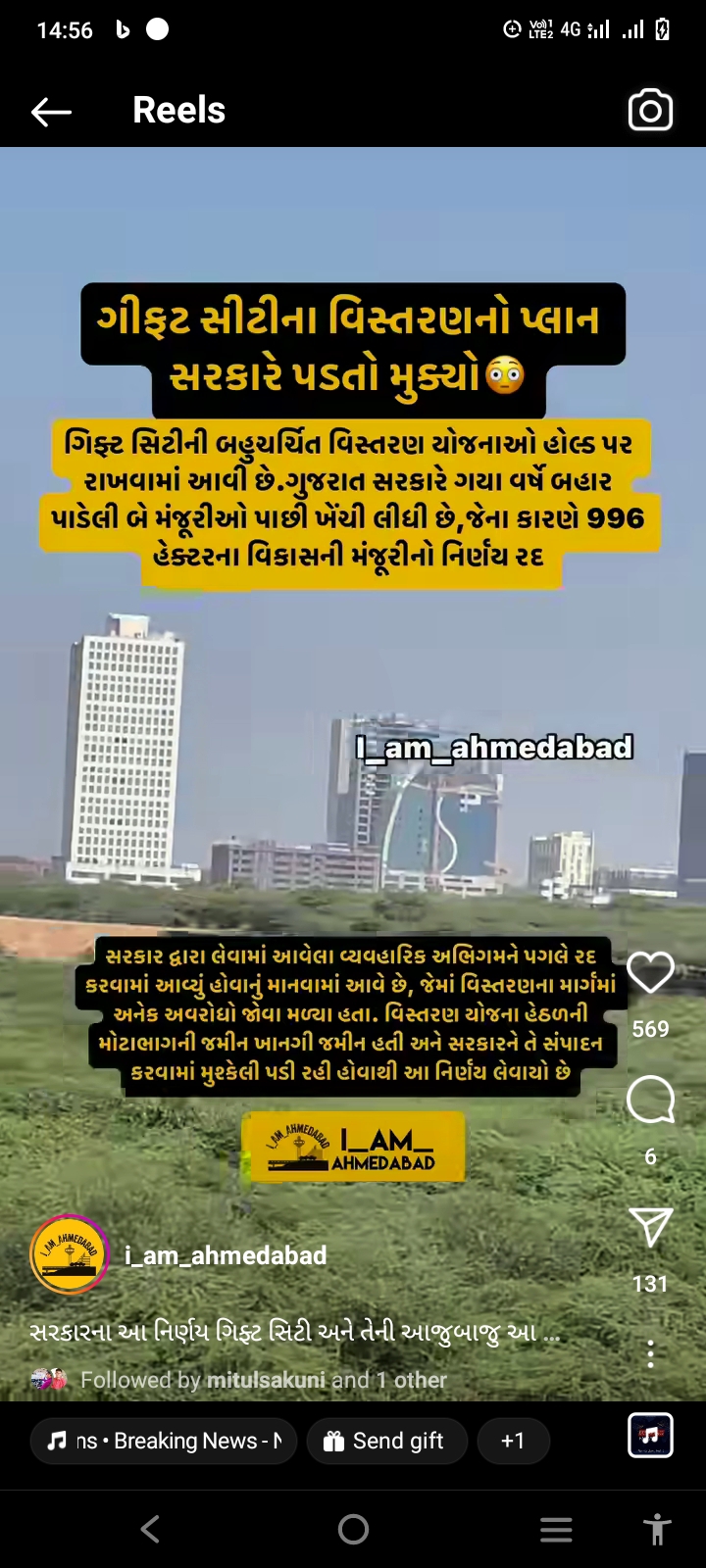Open the comments on this reel
706x1568 pixels.
tap(650, 1100)
